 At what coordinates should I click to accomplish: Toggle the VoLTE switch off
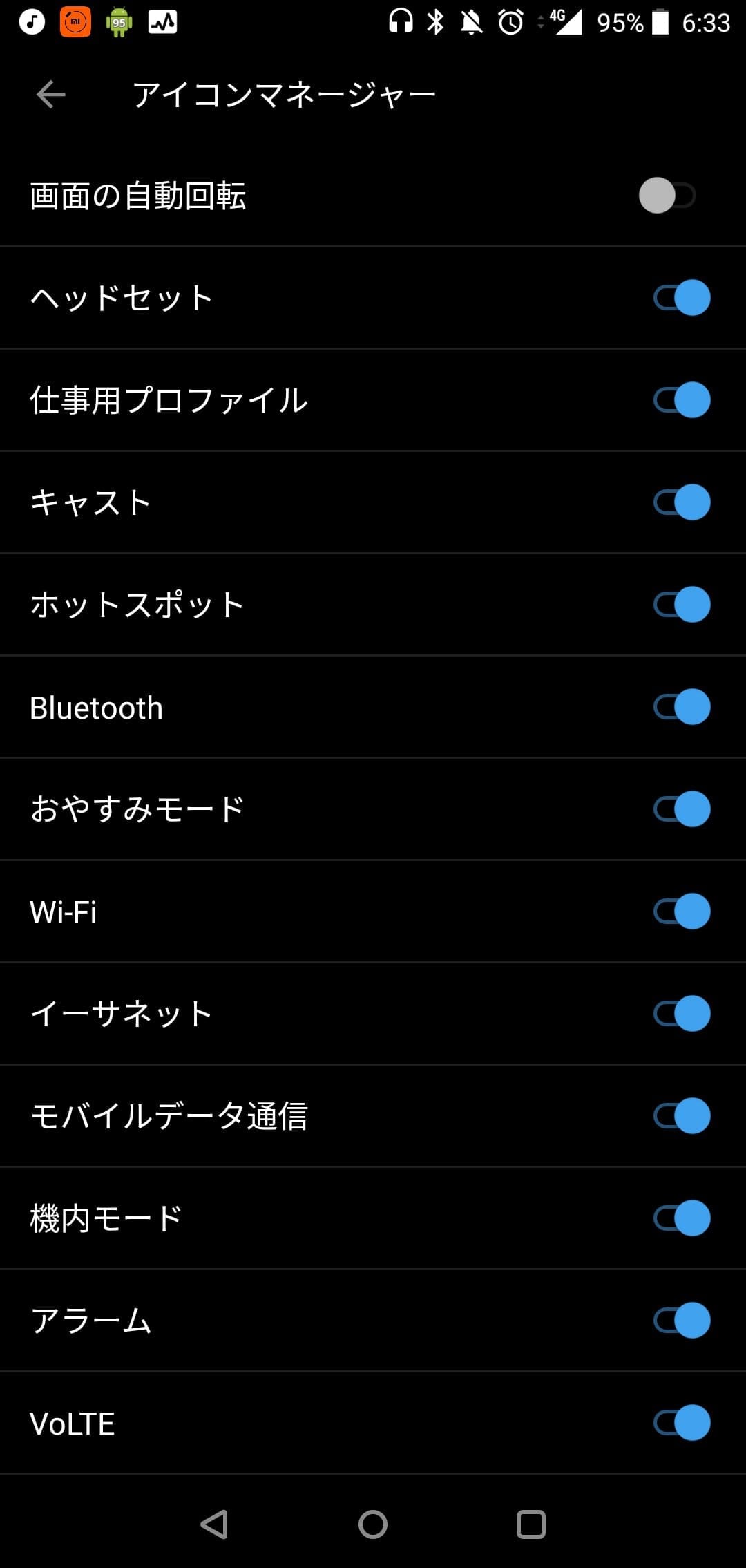(682, 1423)
